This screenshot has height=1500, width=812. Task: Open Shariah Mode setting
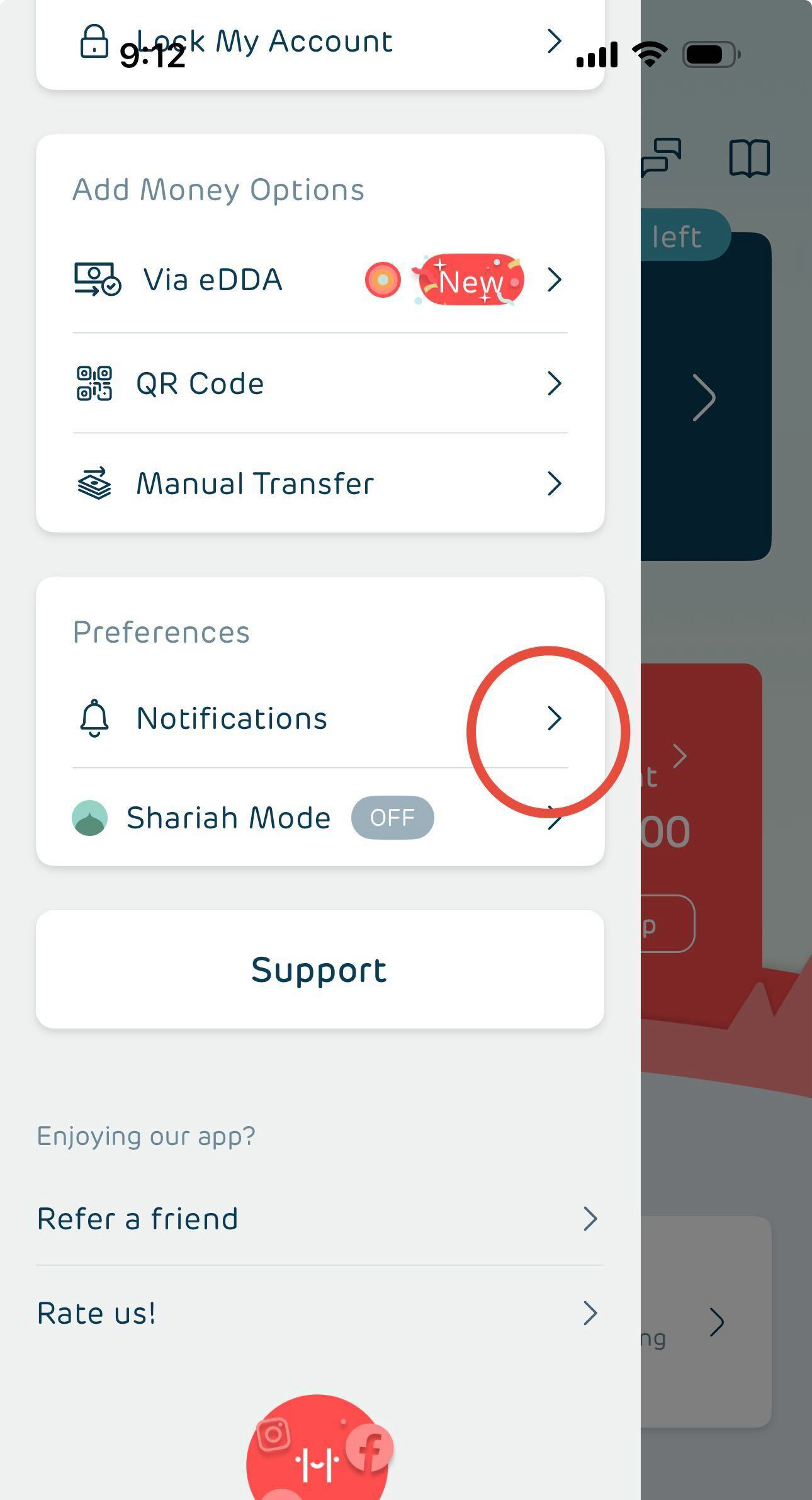point(320,818)
